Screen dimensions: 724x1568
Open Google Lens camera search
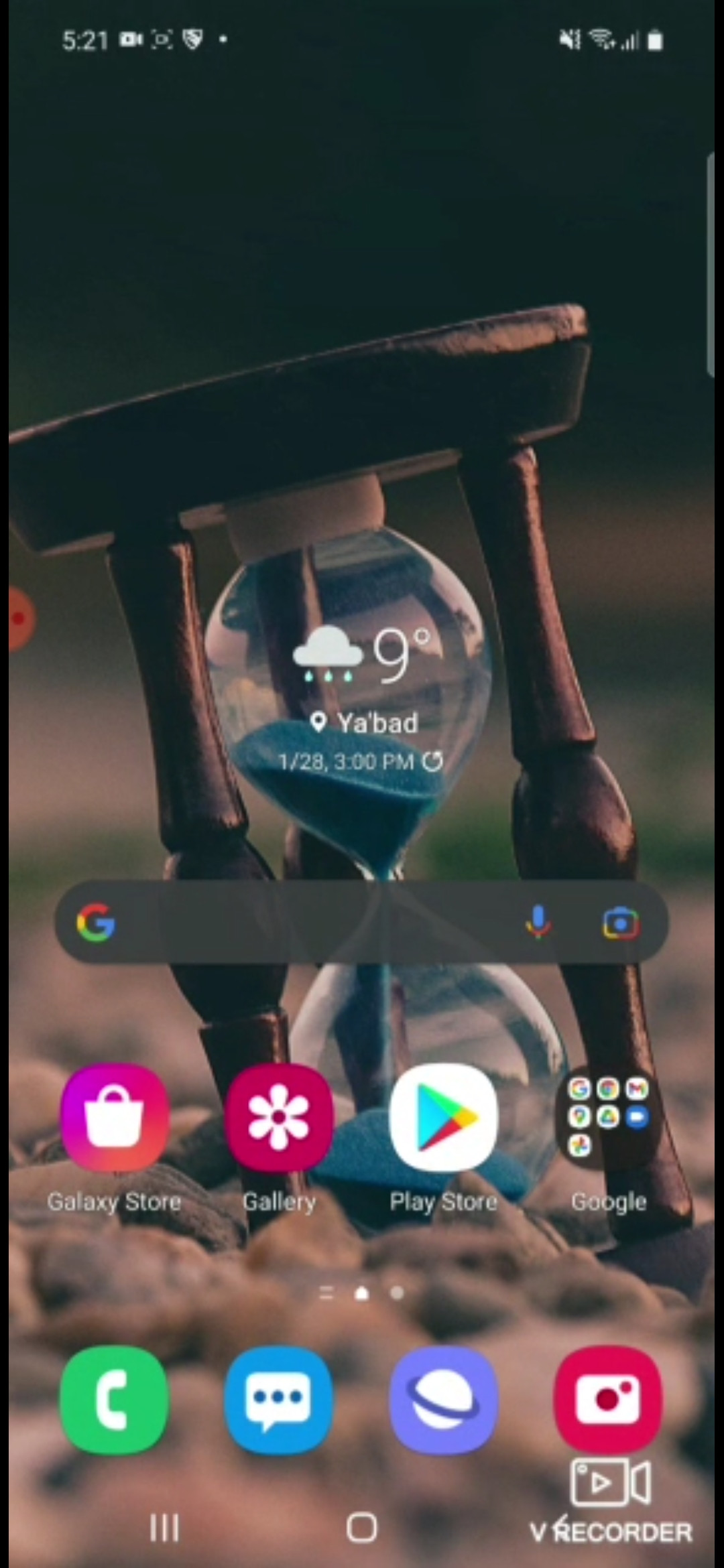(620, 923)
